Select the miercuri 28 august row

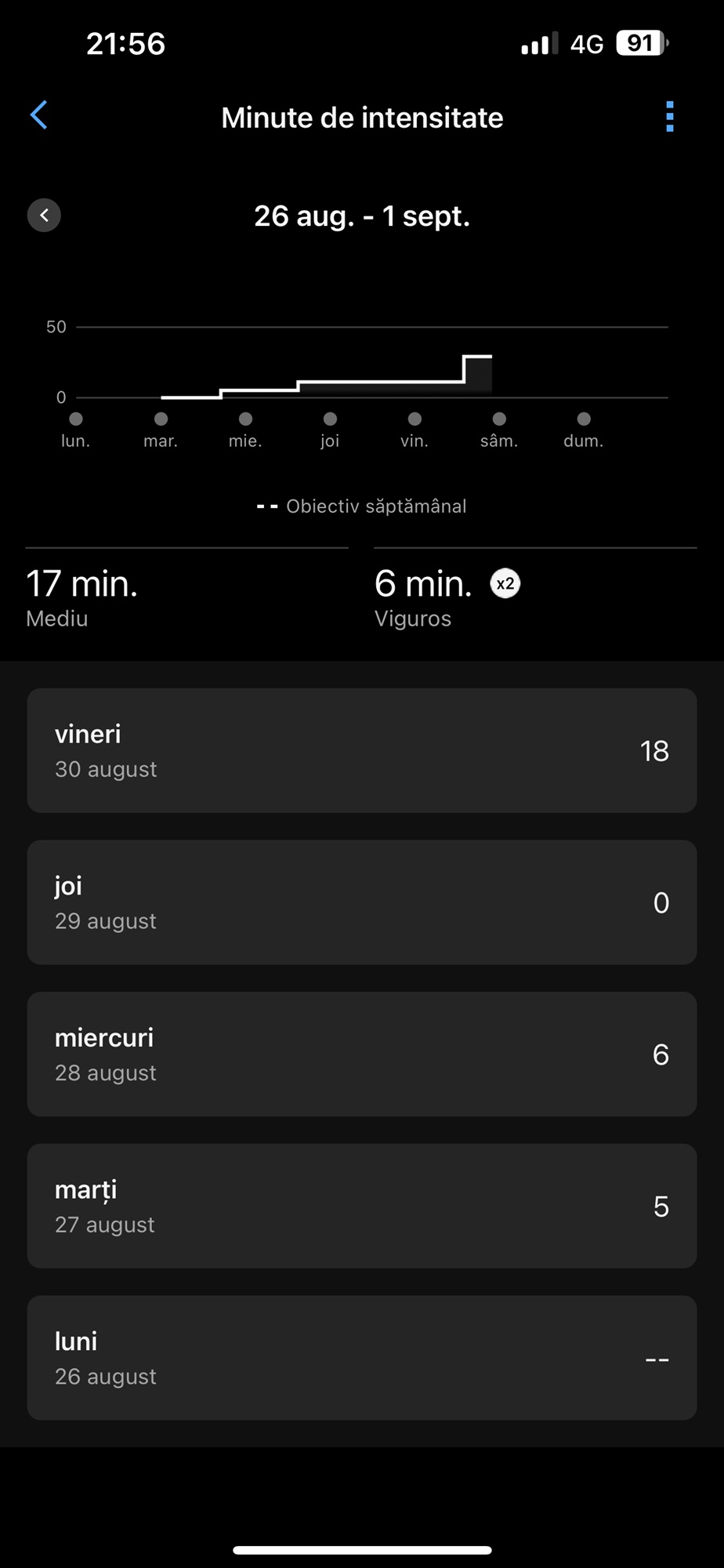coord(362,1054)
